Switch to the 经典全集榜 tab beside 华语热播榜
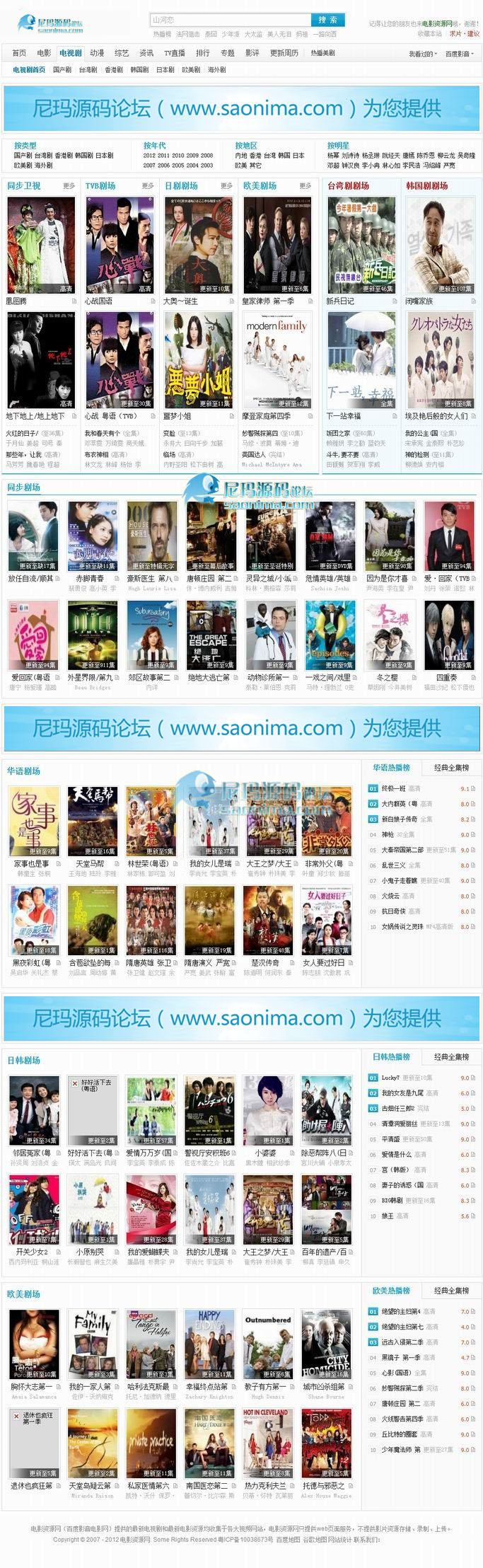Screen dimensions: 483x1568 click(451, 768)
